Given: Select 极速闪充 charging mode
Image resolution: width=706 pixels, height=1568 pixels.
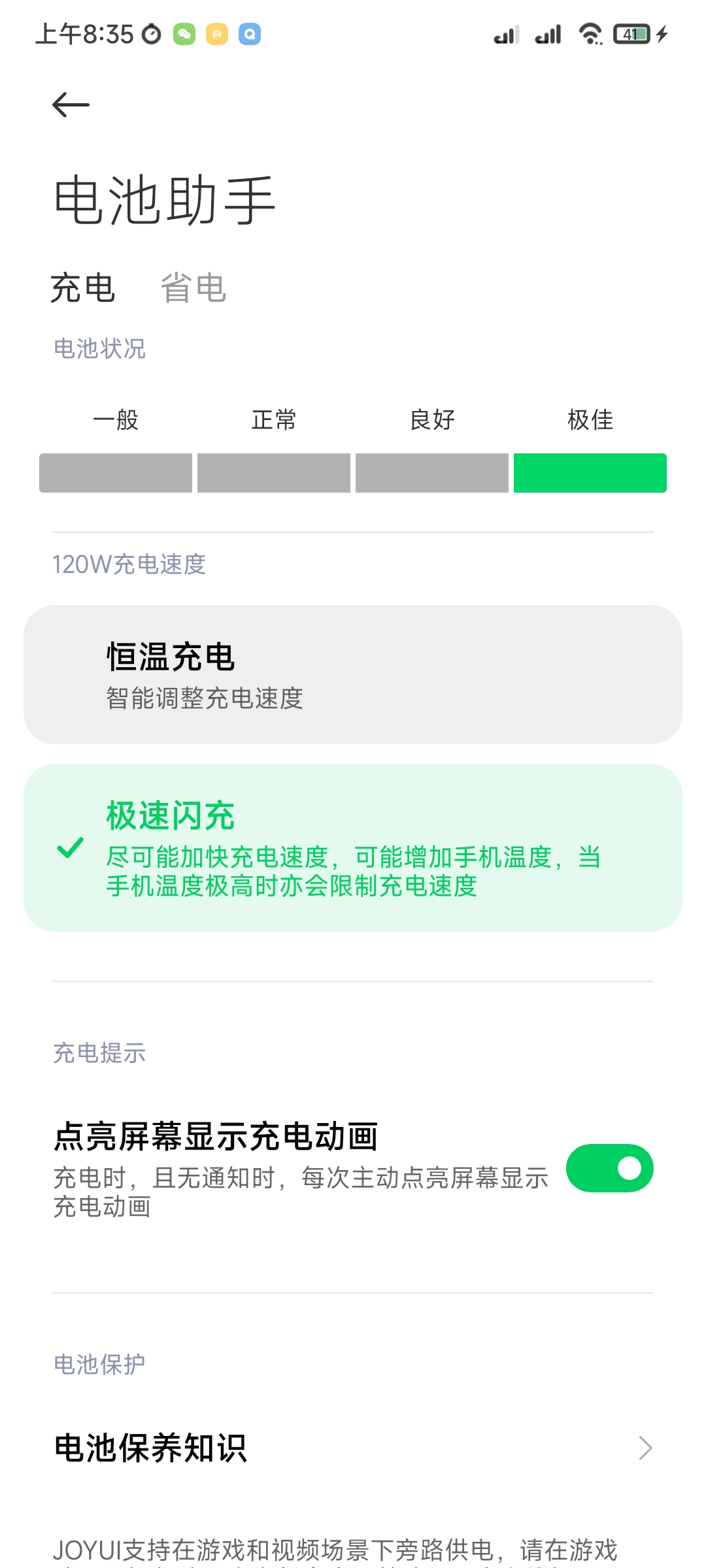Looking at the screenshot, I should [x=353, y=847].
